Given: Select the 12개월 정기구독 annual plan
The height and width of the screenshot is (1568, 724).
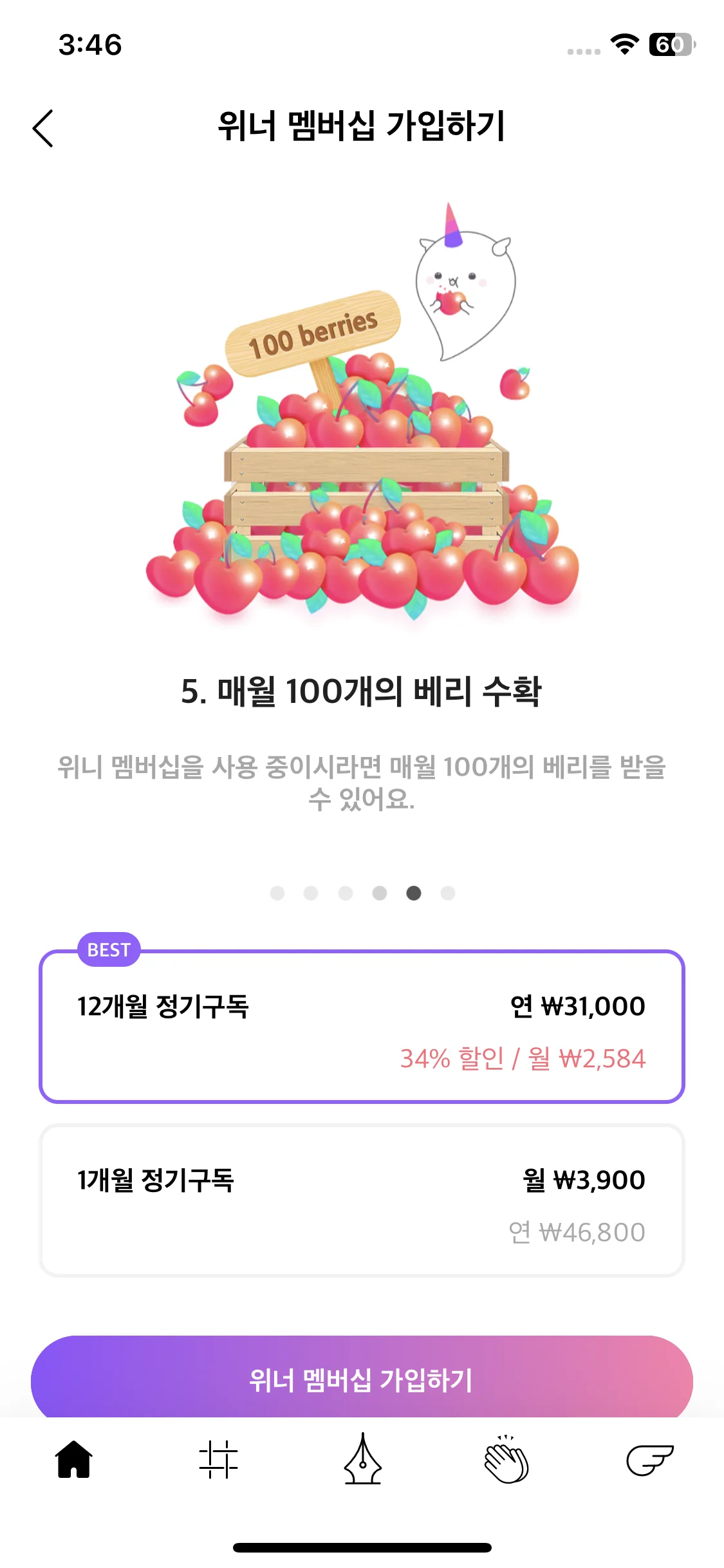Looking at the screenshot, I should (x=362, y=1027).
